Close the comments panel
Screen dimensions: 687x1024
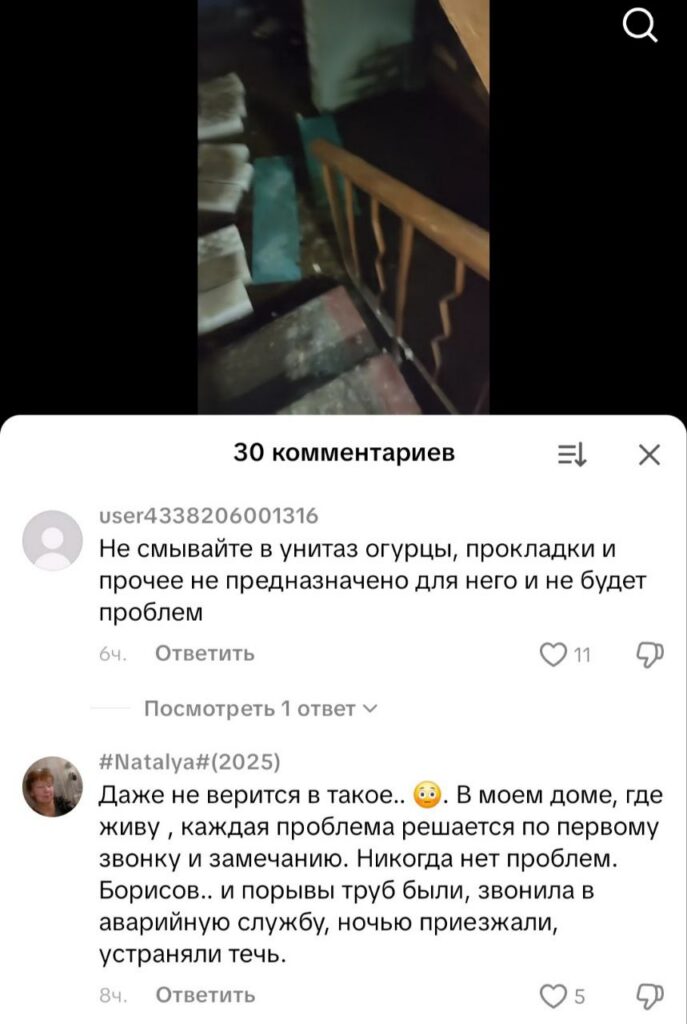pos(649,455)
